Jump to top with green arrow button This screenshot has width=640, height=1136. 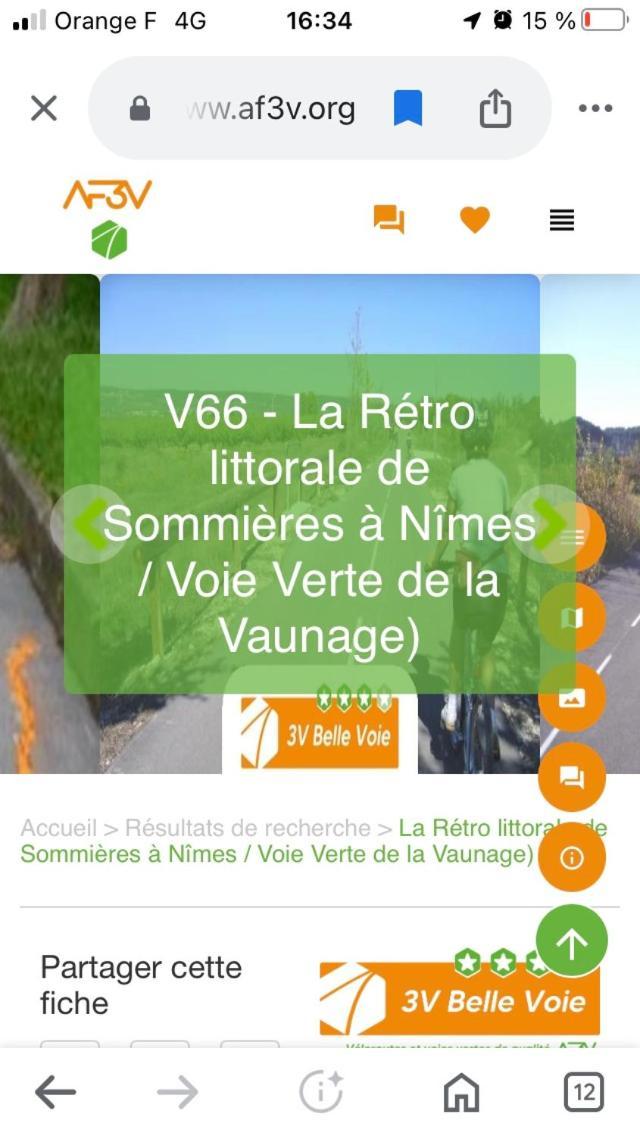572,941
